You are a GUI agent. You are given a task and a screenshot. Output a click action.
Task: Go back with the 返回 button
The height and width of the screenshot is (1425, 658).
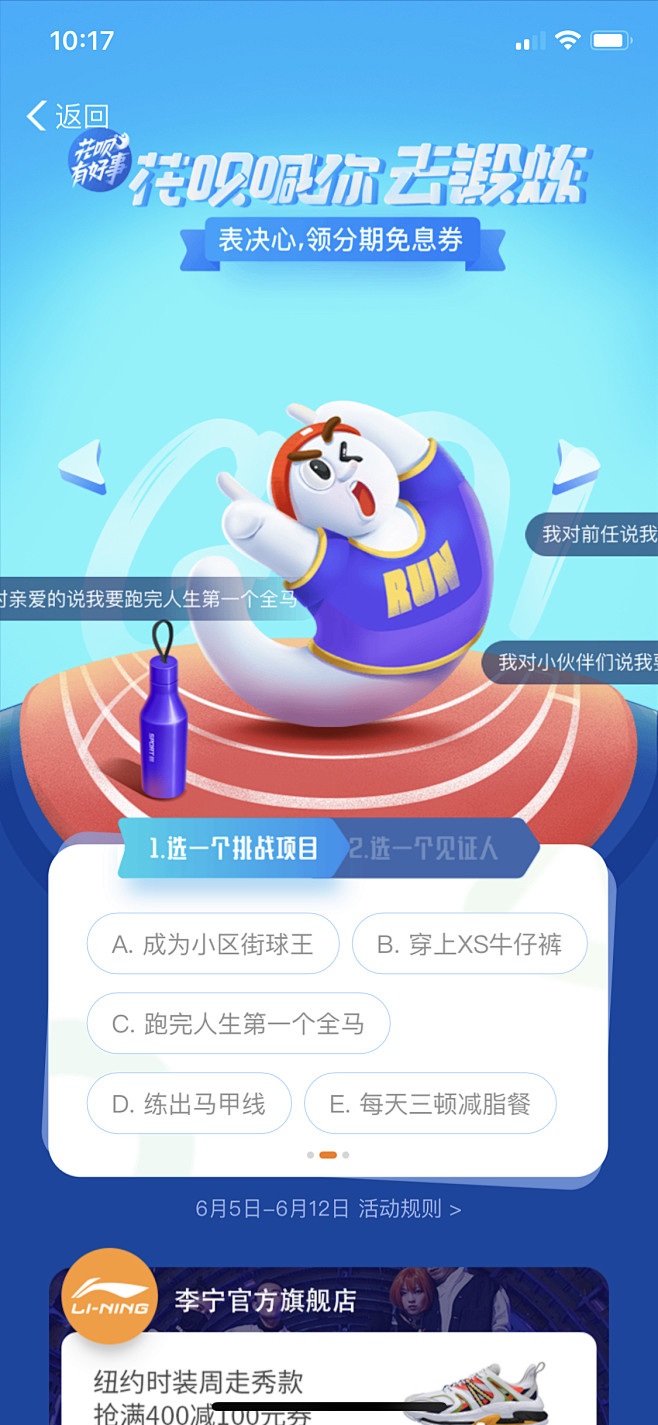(67, 116)
